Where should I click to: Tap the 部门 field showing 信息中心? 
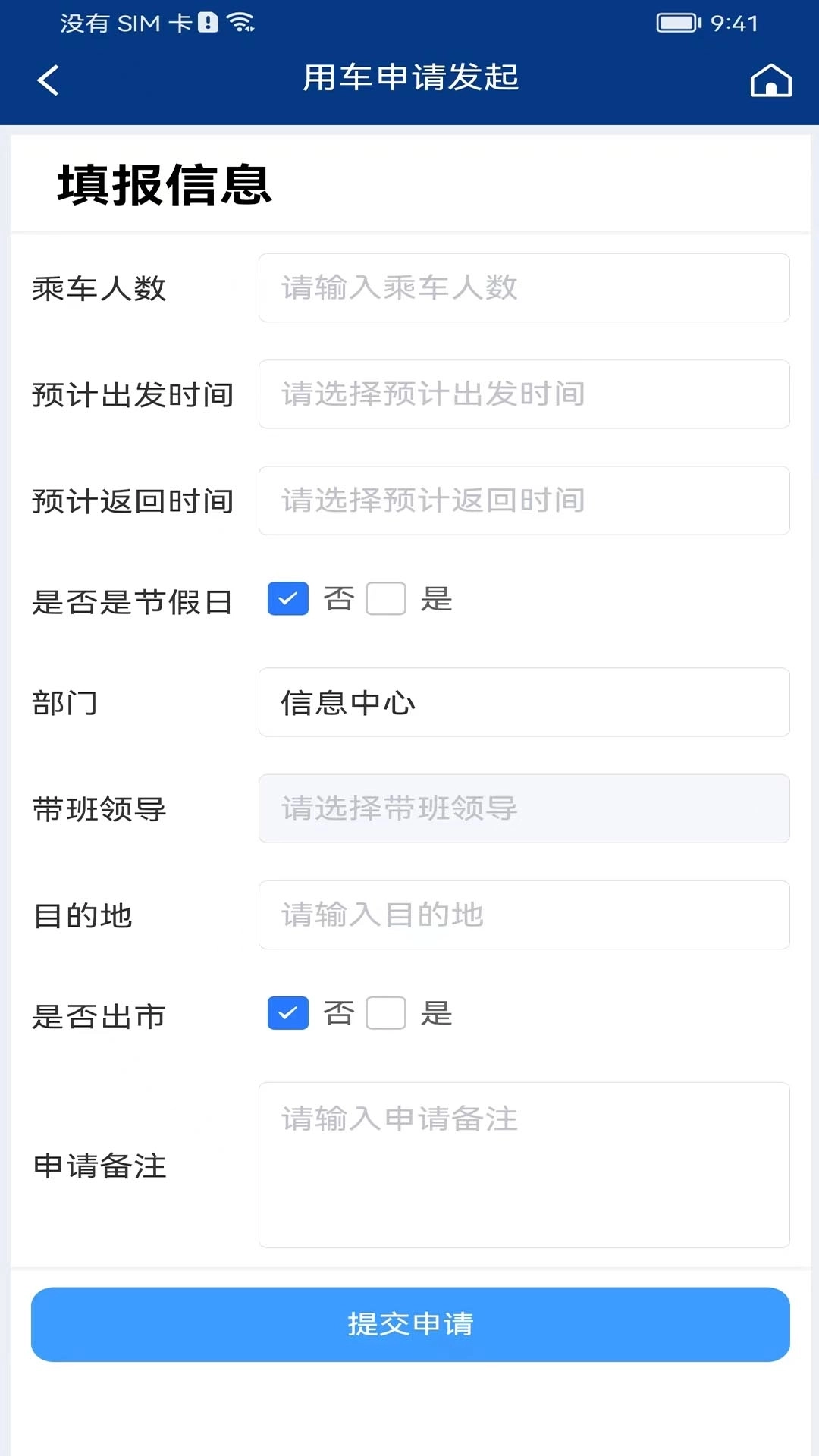coord(525,702)
